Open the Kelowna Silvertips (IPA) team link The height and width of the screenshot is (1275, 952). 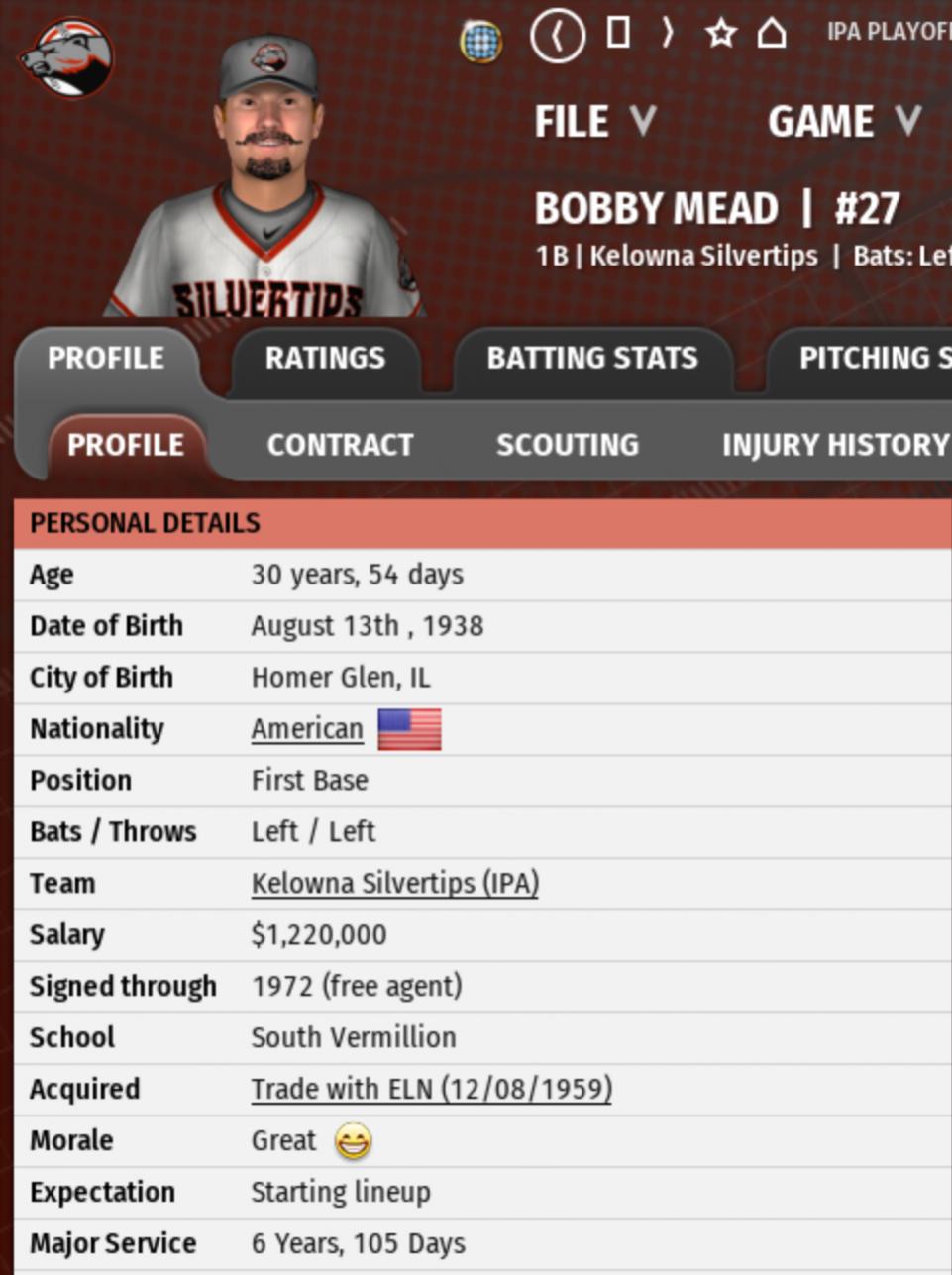click(x=394, y=884)
